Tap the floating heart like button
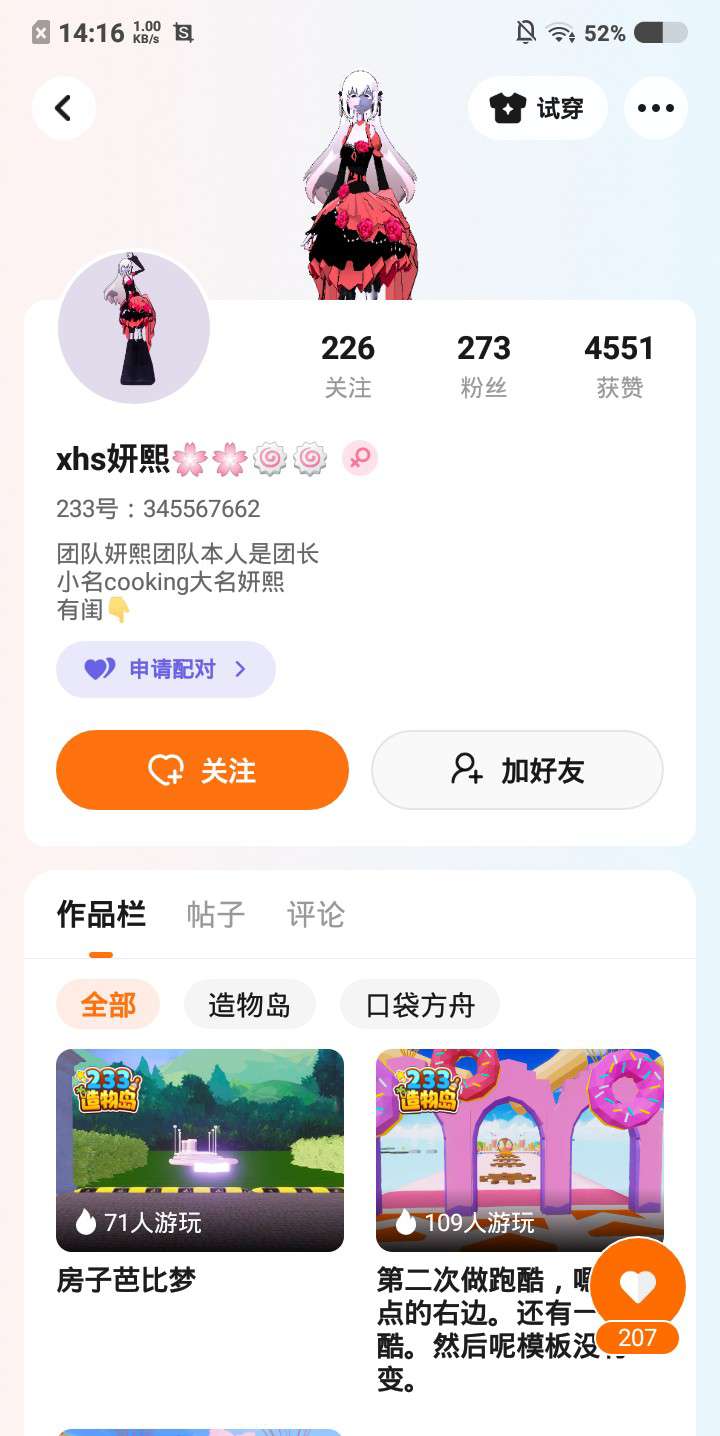This screenshot has height=1436, width=720. pyautogui.click(x=638, y=1286)
